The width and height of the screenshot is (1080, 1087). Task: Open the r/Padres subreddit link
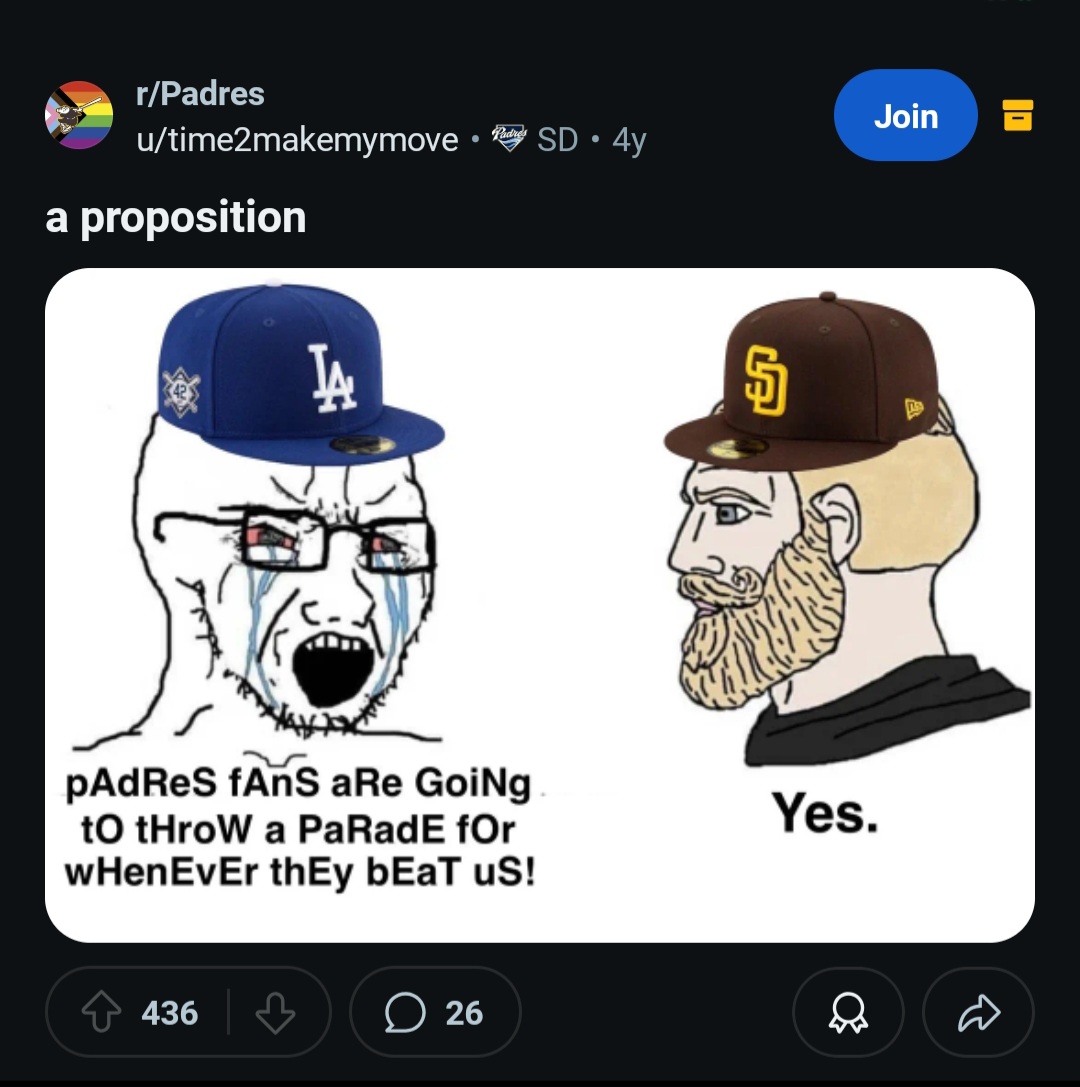click(x=200, y=95)
